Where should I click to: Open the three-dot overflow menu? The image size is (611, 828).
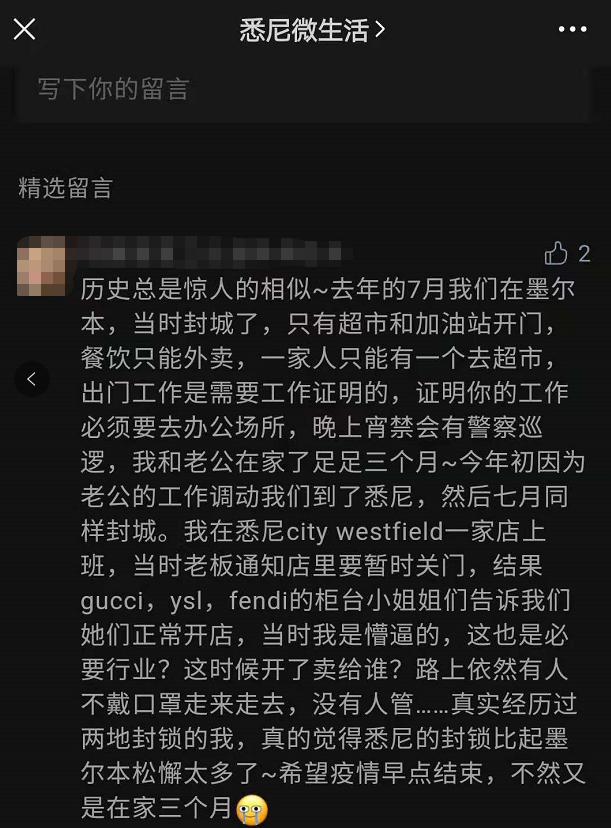(572, 29)
